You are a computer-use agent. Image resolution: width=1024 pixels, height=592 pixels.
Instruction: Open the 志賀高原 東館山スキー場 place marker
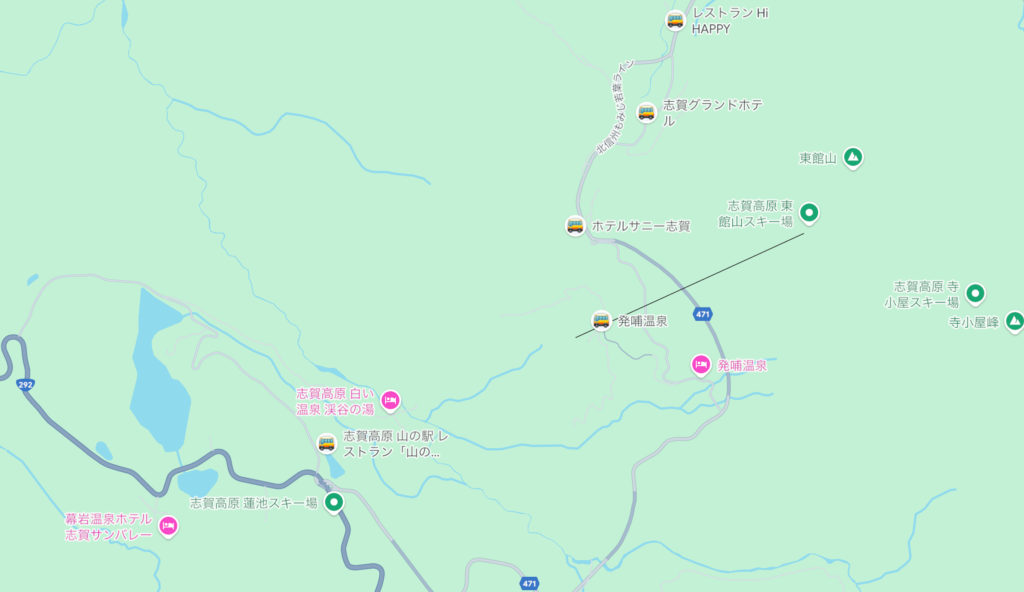809,212
